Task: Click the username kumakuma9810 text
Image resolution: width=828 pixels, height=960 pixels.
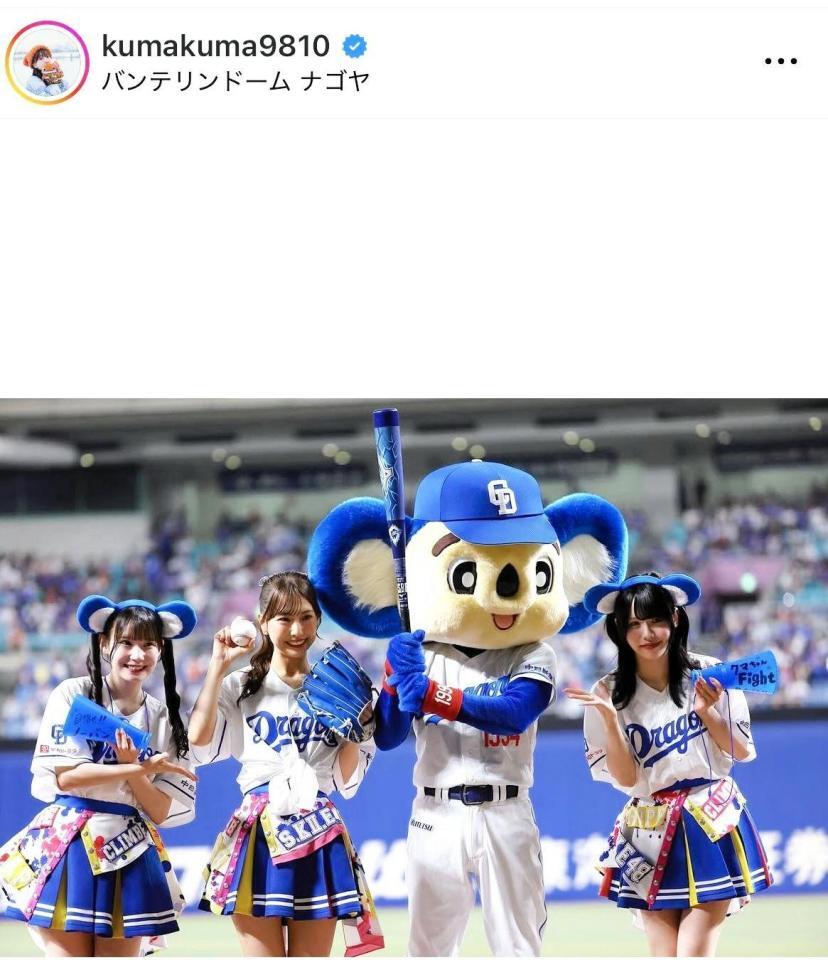Action: [216, 42]
